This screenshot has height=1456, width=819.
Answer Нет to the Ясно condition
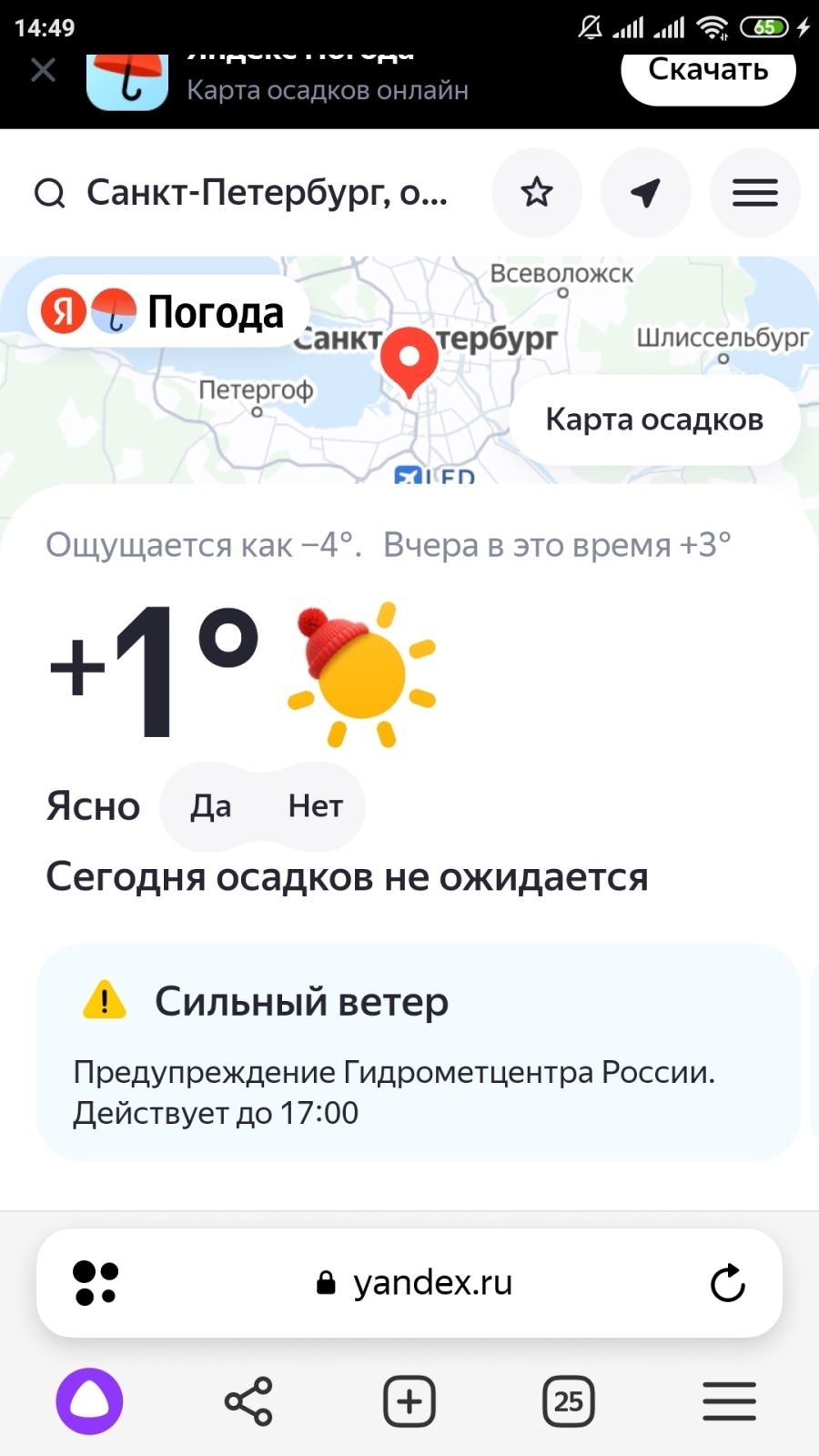coord(315,806)
